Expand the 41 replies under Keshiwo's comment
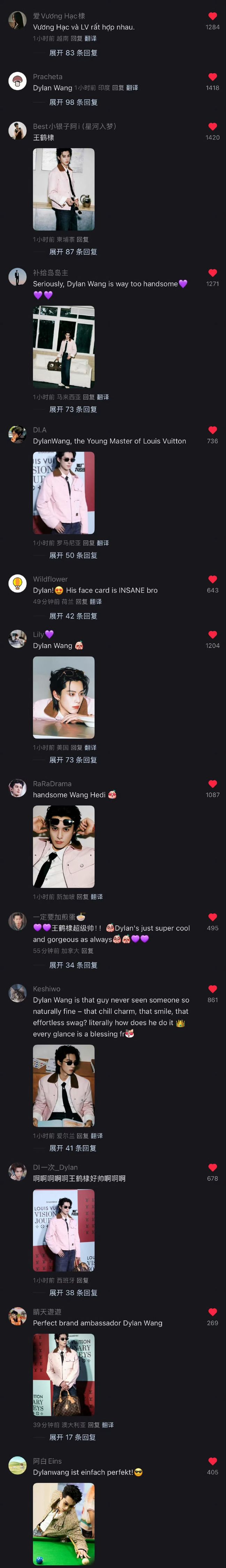Image resolution: width=226 pixels, height=1568 pixels. pos(73,1148)
